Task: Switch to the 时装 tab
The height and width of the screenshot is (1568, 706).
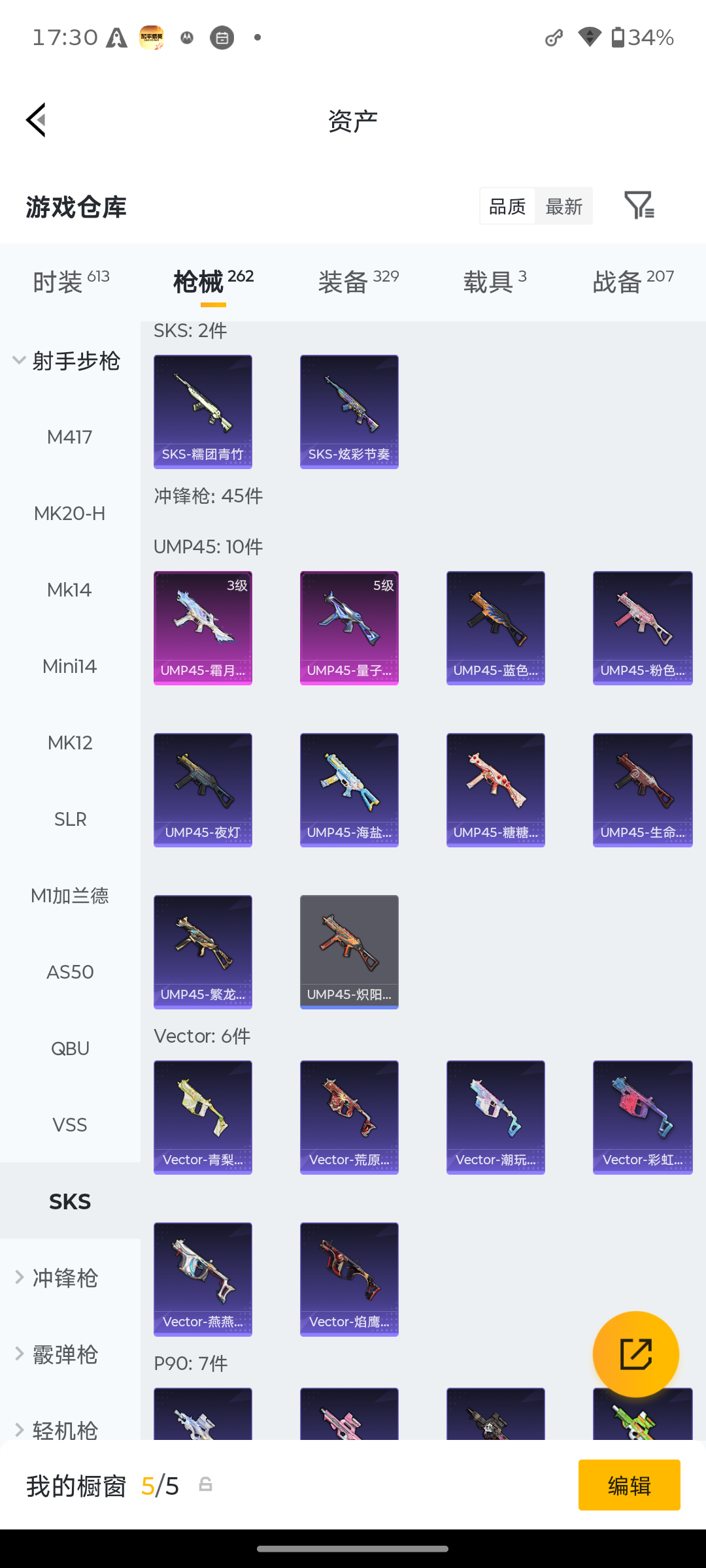Action: pos(71,282)
